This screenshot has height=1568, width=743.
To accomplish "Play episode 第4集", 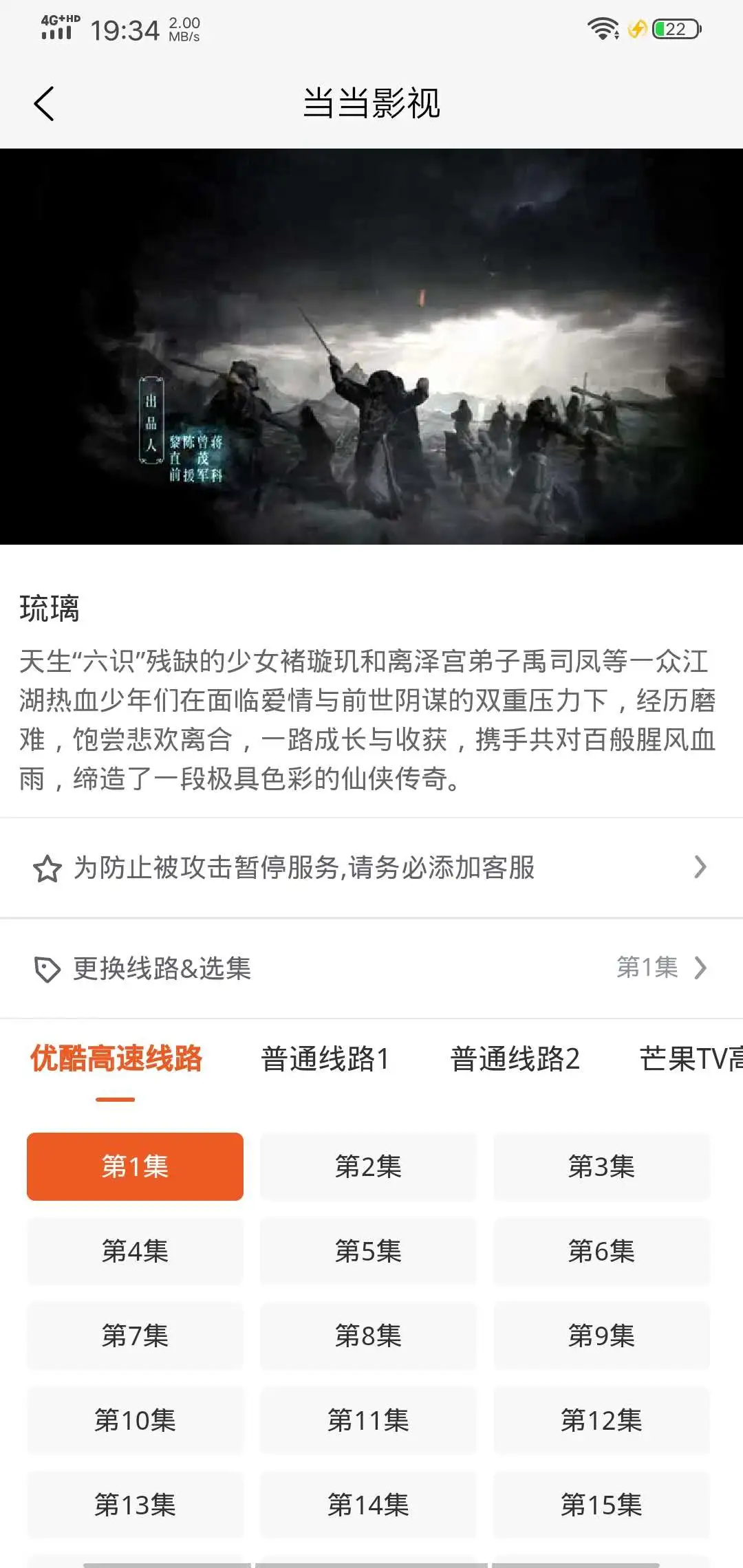I will pyautogui.click(x=135, y=1251).
